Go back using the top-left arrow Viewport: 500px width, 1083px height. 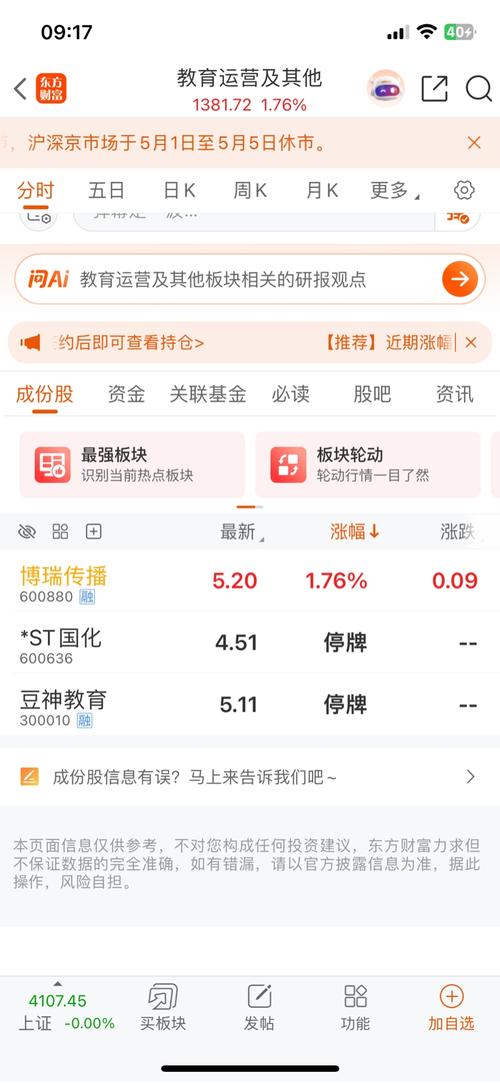click(20, 88)
